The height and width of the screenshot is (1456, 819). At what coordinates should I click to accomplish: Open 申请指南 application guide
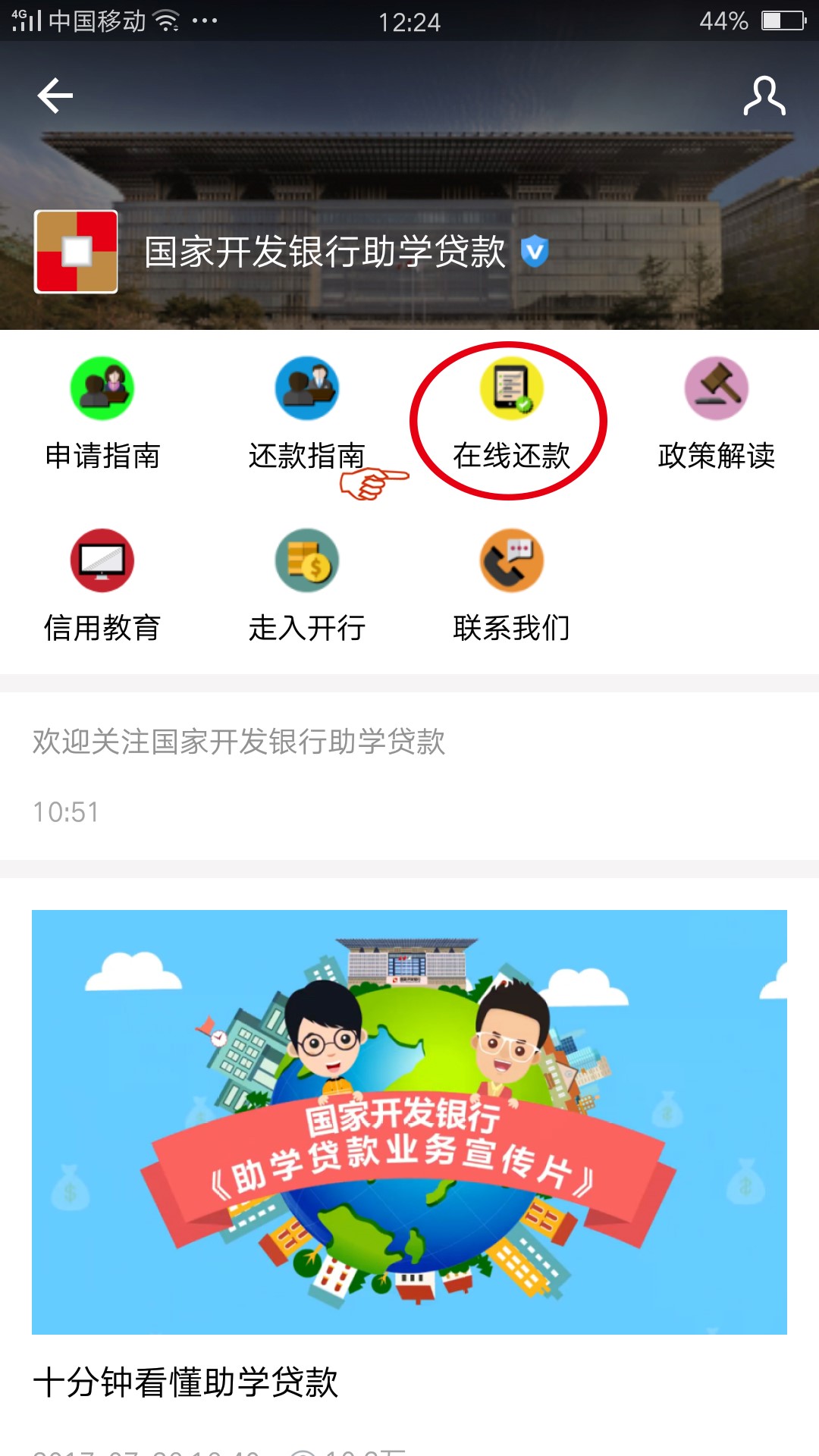(102, 413)
